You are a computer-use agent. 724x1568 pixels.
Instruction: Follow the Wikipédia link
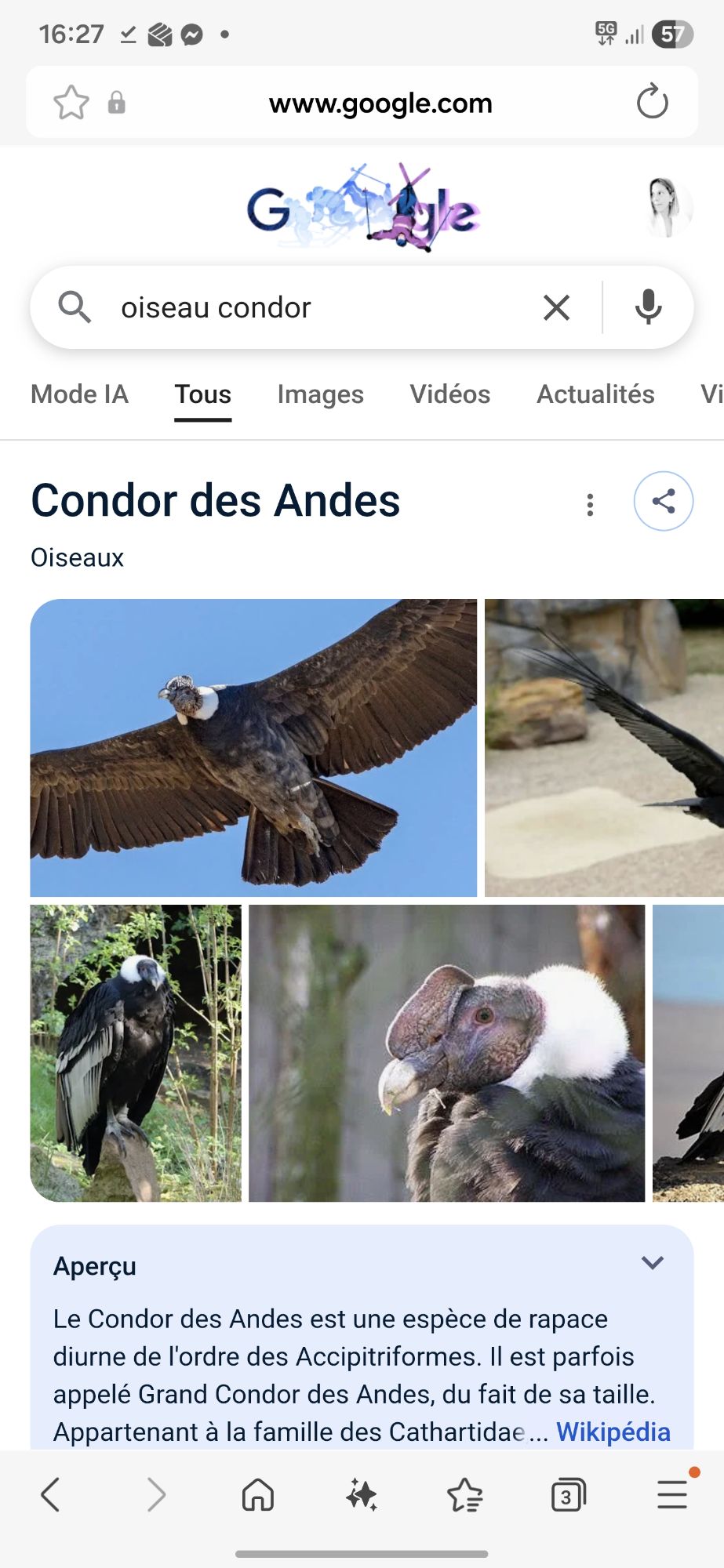tap(613, 1432)
